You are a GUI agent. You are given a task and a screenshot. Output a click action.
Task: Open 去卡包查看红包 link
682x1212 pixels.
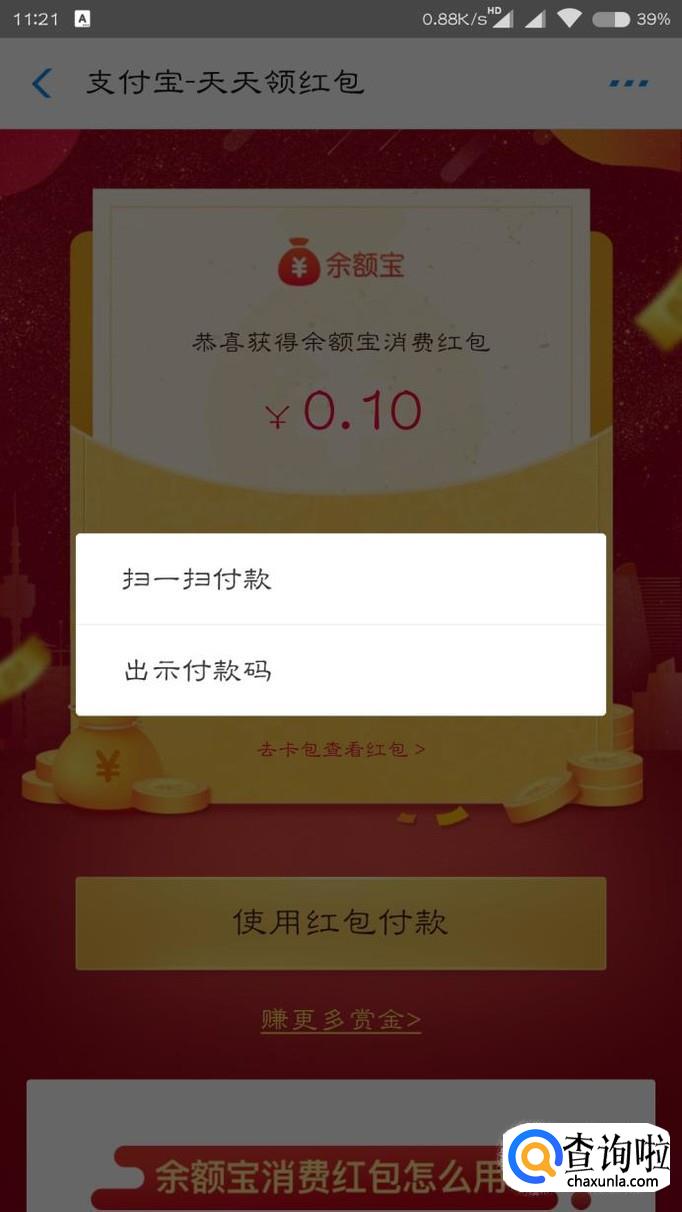pos(341,748)
